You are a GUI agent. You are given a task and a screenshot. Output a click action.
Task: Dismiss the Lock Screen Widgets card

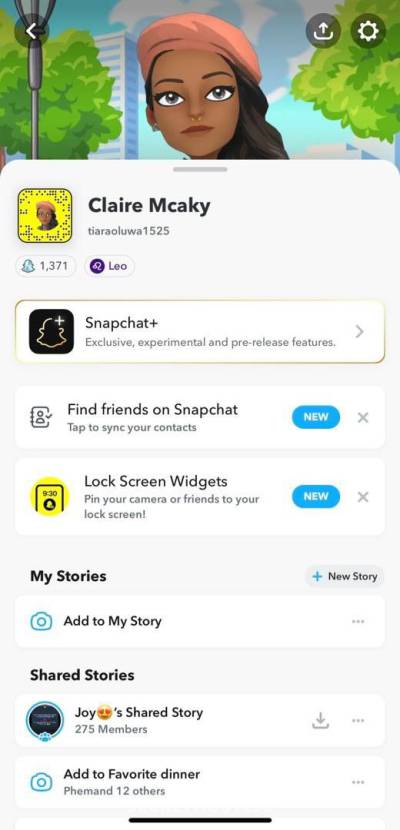coord(363,497)
